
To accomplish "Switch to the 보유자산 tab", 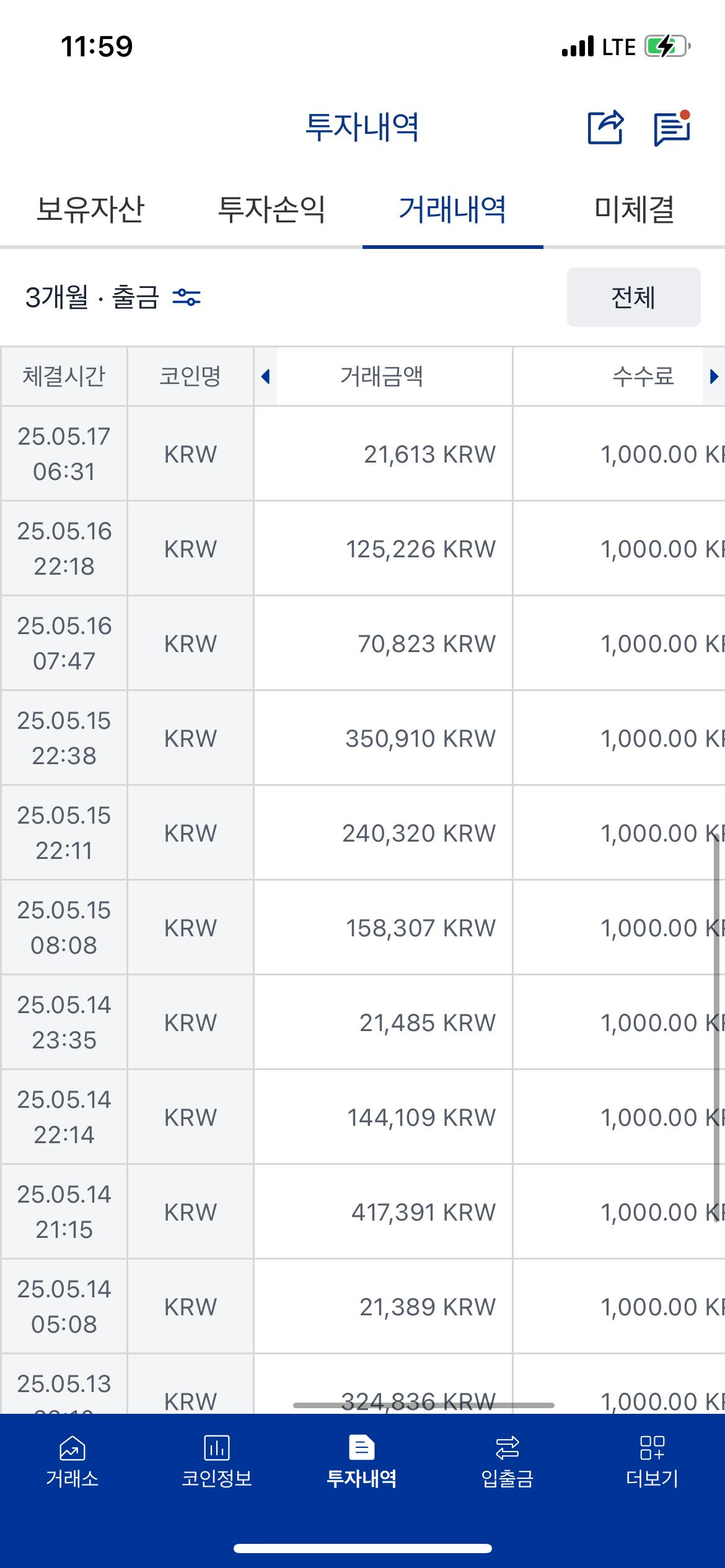I will pyautogui.click(x=90, y=209).
